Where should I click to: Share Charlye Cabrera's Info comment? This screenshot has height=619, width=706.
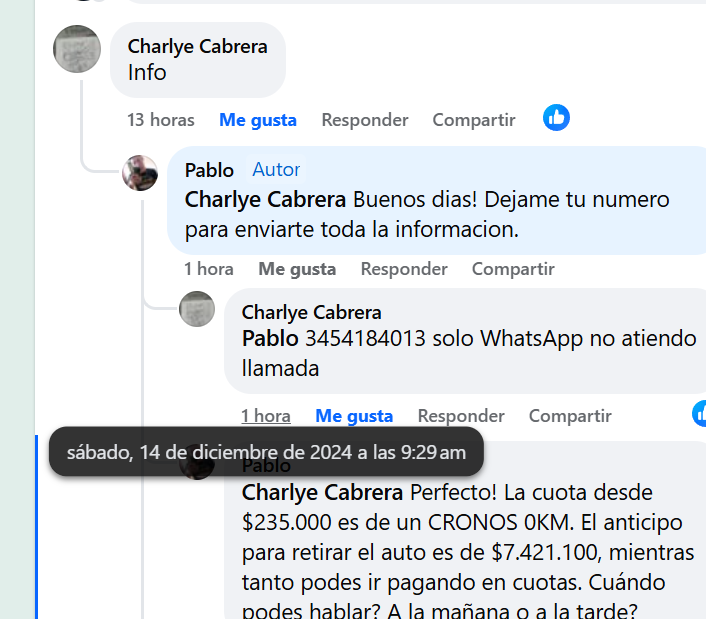click(473, 120)
